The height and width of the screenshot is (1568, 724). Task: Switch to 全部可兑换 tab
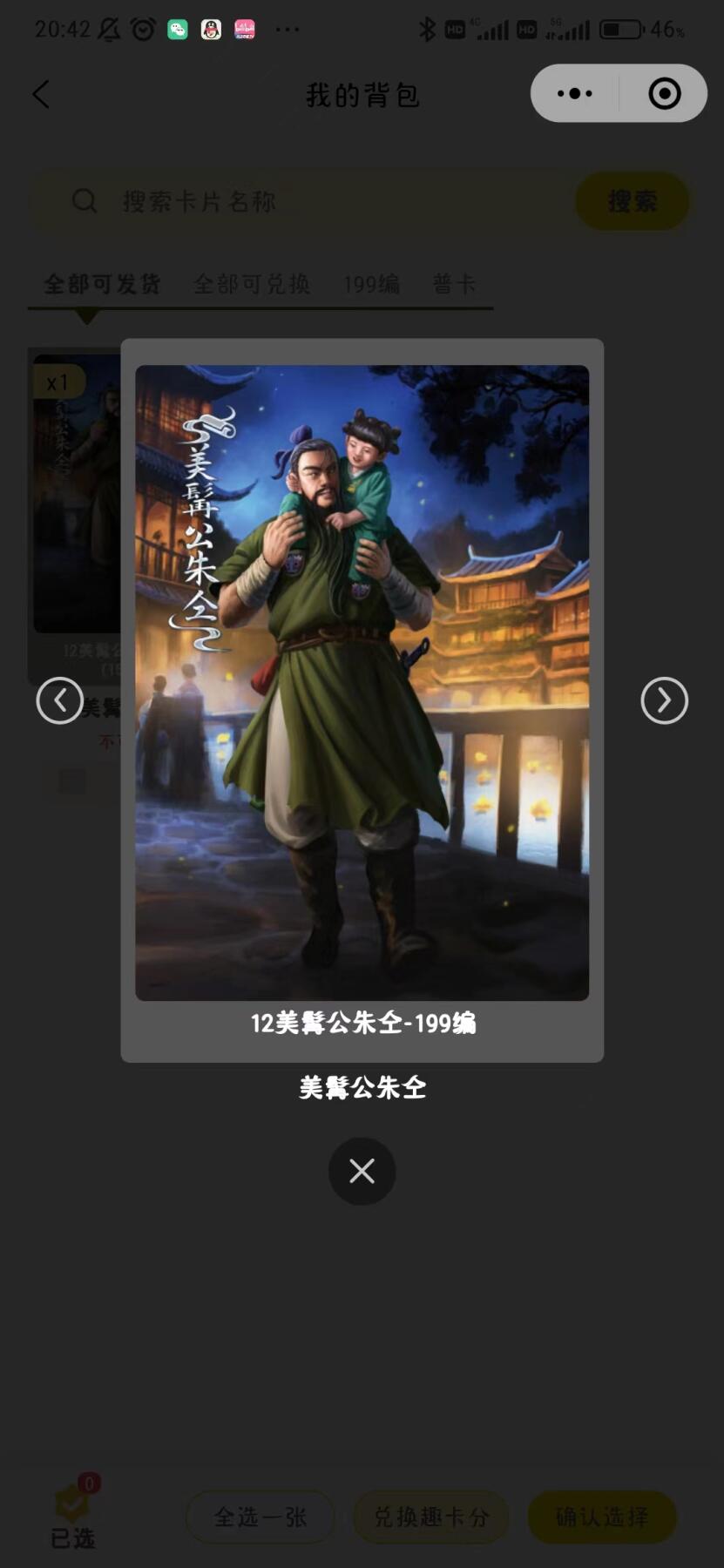251,284
